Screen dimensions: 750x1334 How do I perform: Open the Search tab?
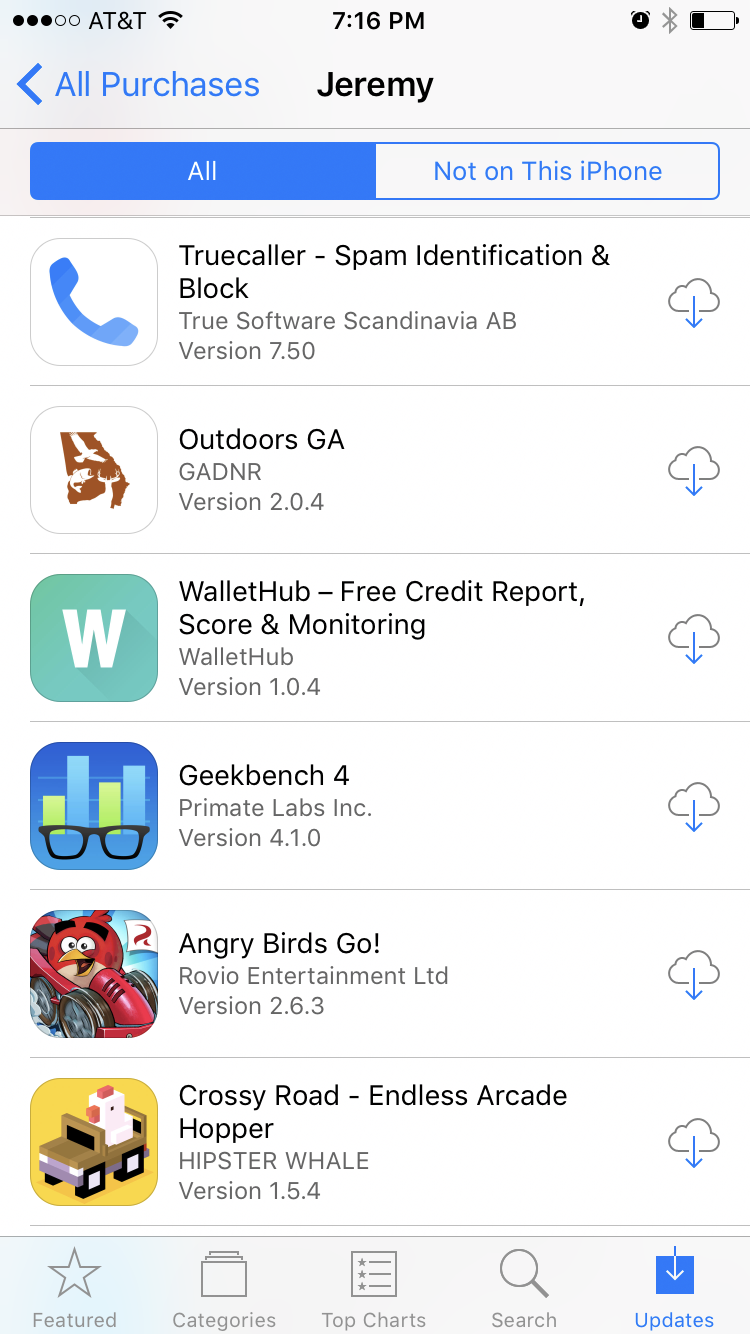click(524, 1289)
